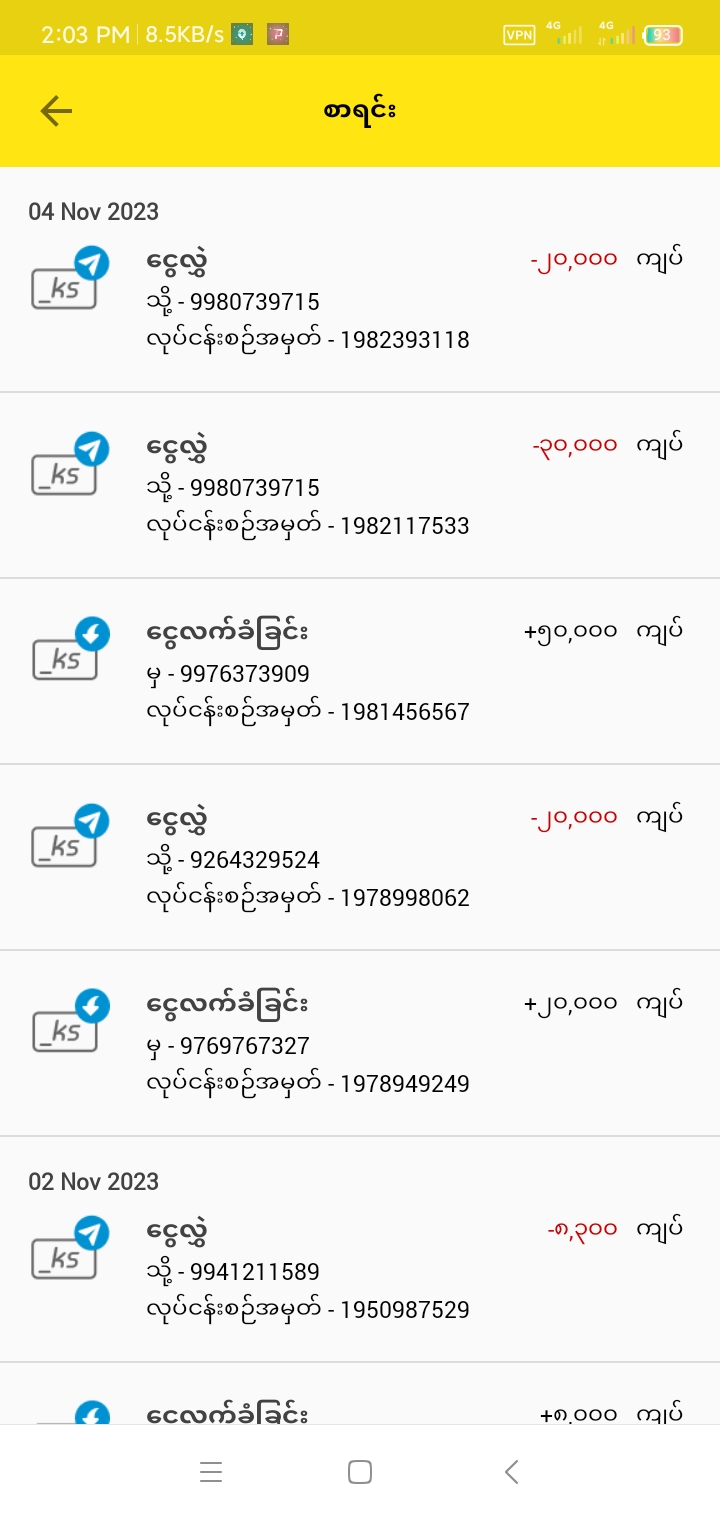The width and height of the screenshot is (720, 1520).
Task: Open the system recent apps menu
Action: click(x=211, y=1471)
